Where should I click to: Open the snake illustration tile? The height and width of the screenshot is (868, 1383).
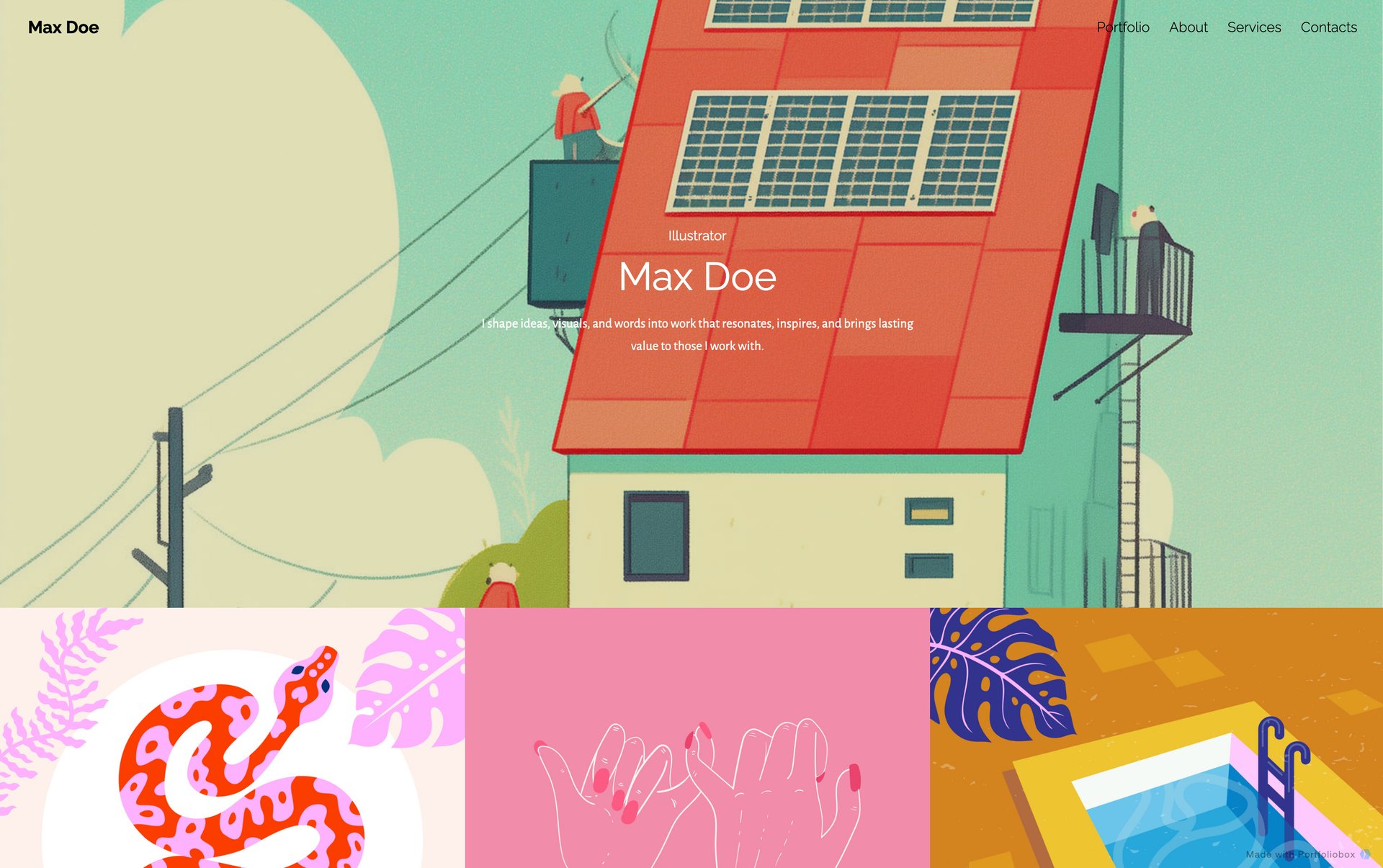[x=232, y=738]
